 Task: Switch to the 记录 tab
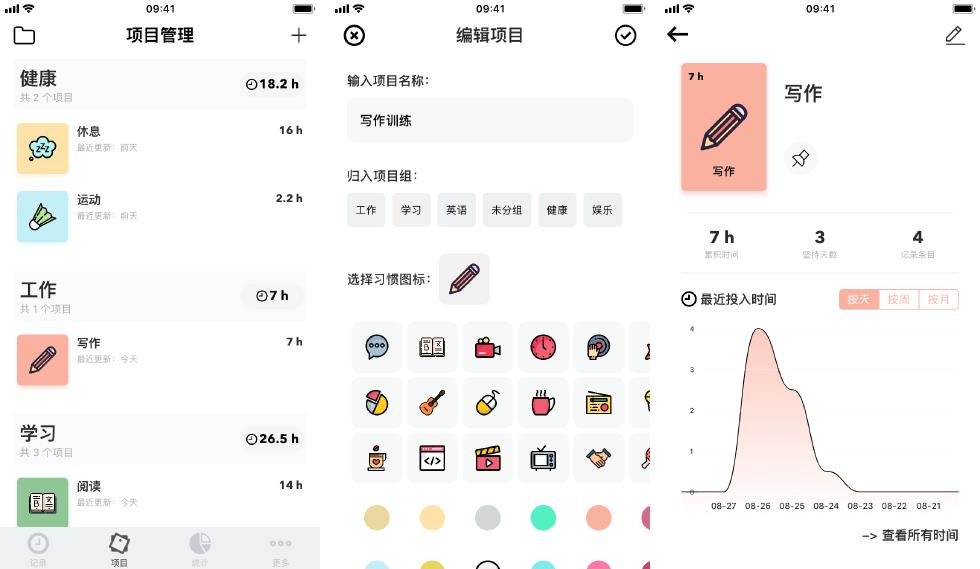(x=38, y=548)
